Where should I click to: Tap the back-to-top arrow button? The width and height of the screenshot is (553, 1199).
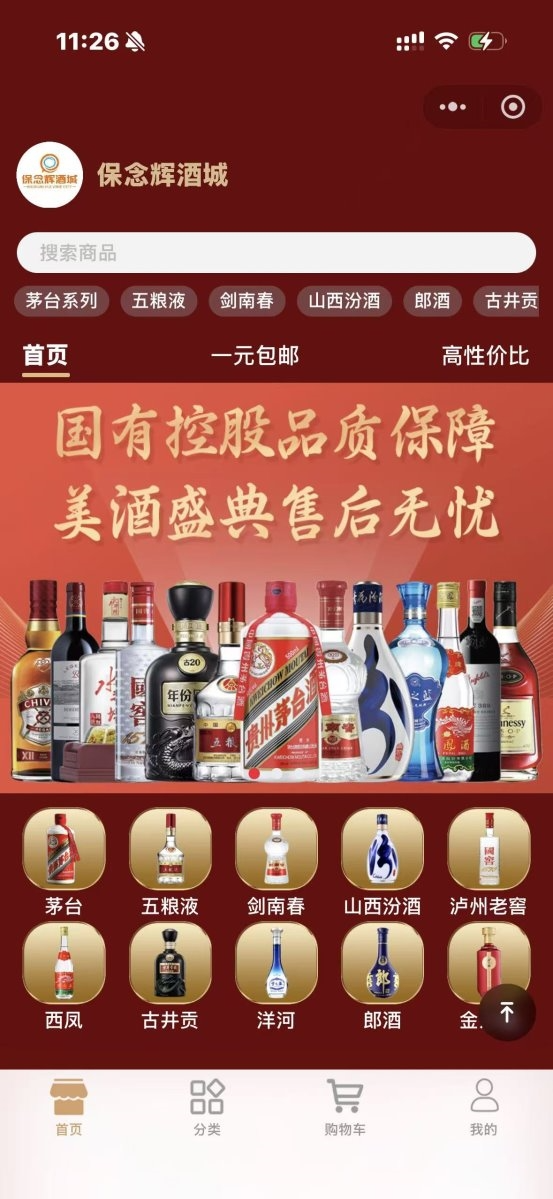click(x=506, y=1012)
